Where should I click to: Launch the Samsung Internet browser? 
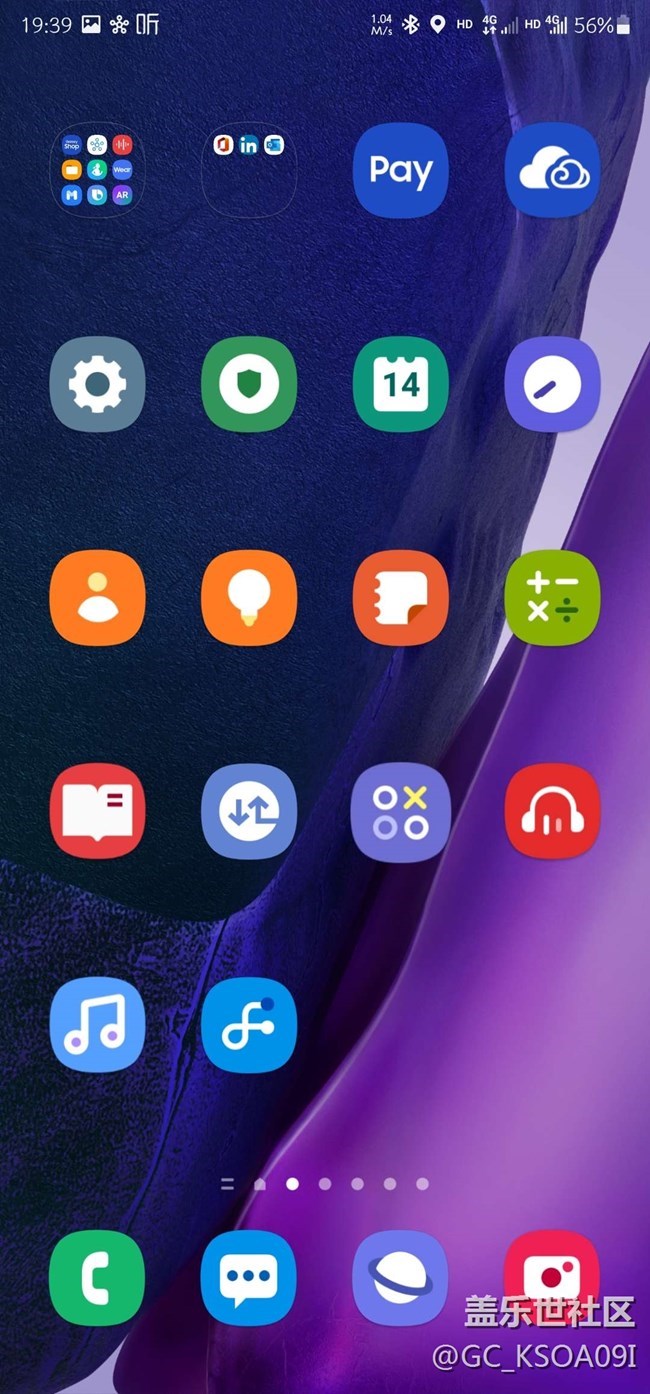point(401,1277)
